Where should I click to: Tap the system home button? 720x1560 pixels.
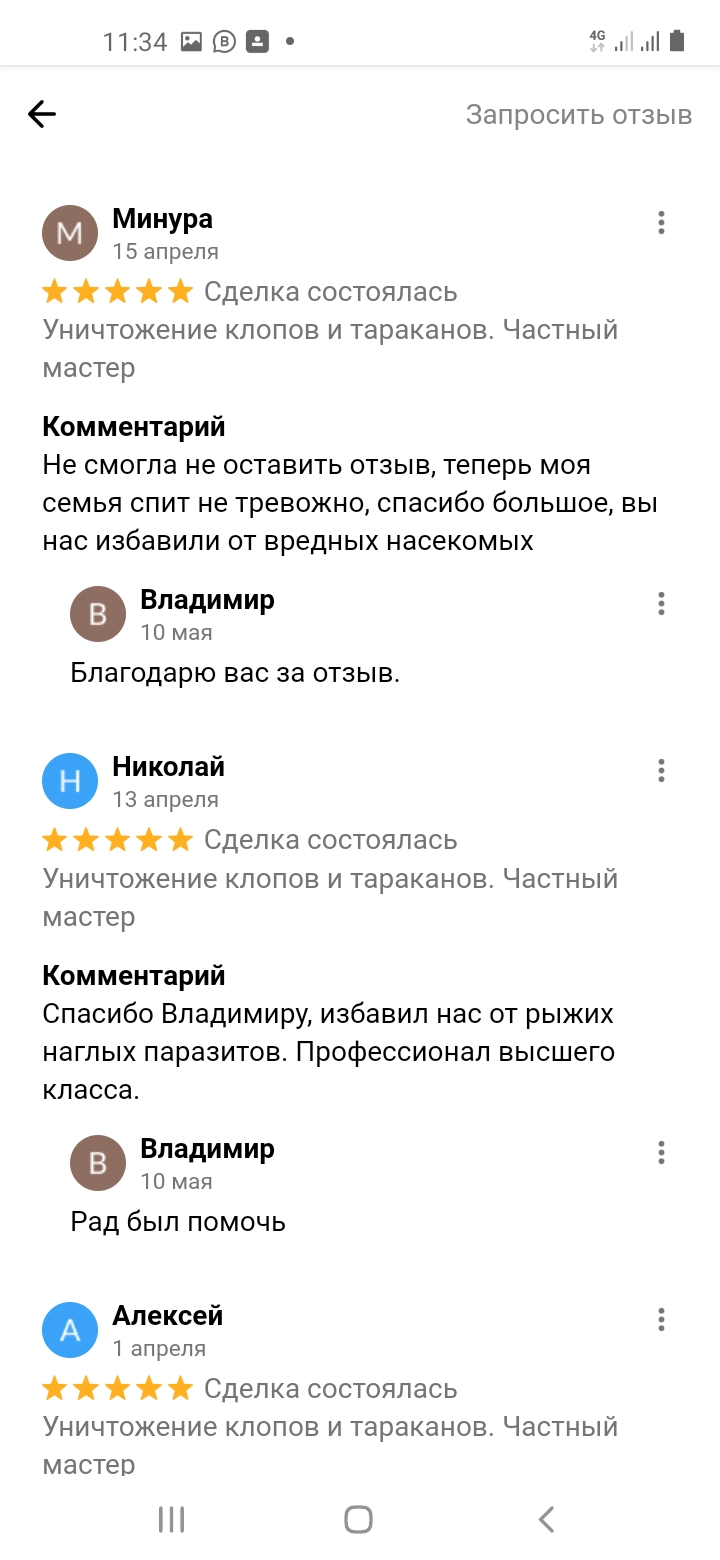point(358,1520)
